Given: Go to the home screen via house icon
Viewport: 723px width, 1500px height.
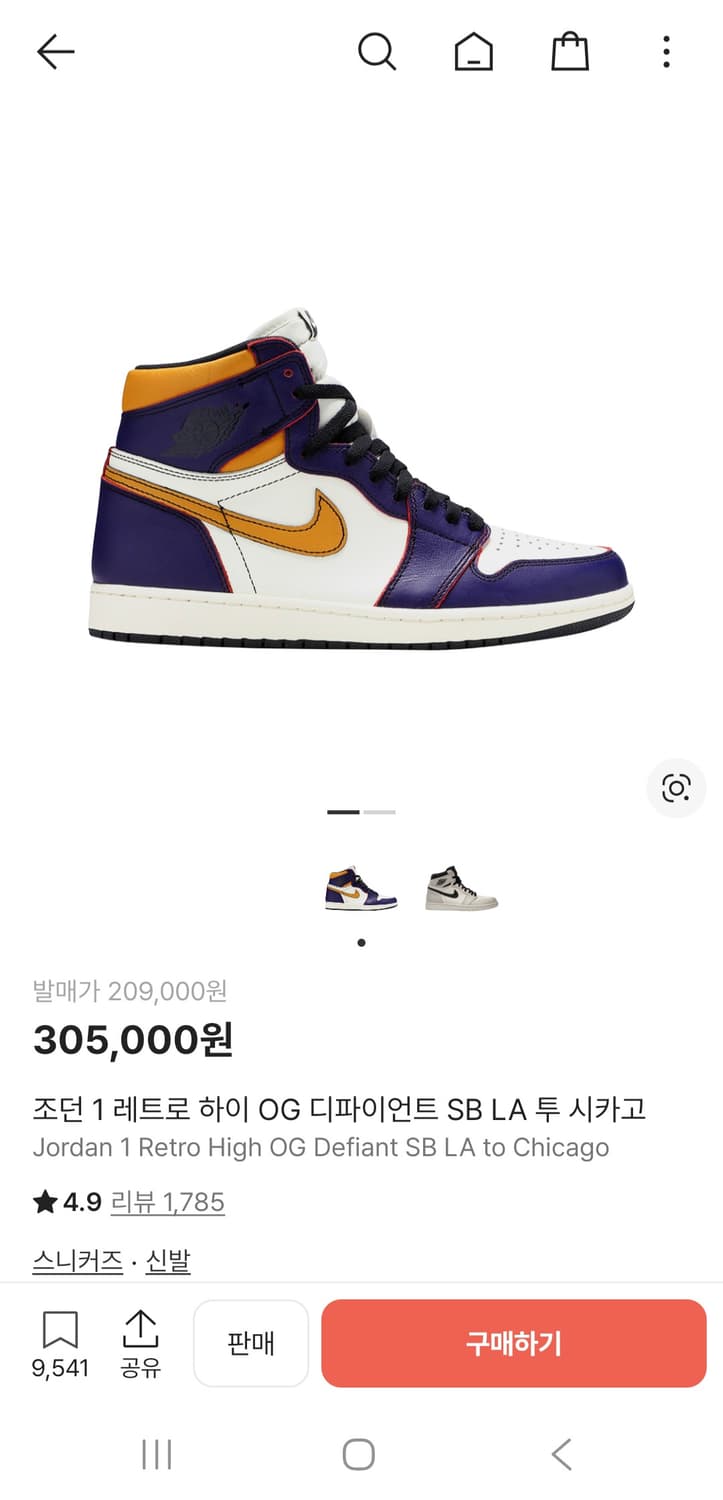Looking at the screenshot, I should tap(473, 52).
